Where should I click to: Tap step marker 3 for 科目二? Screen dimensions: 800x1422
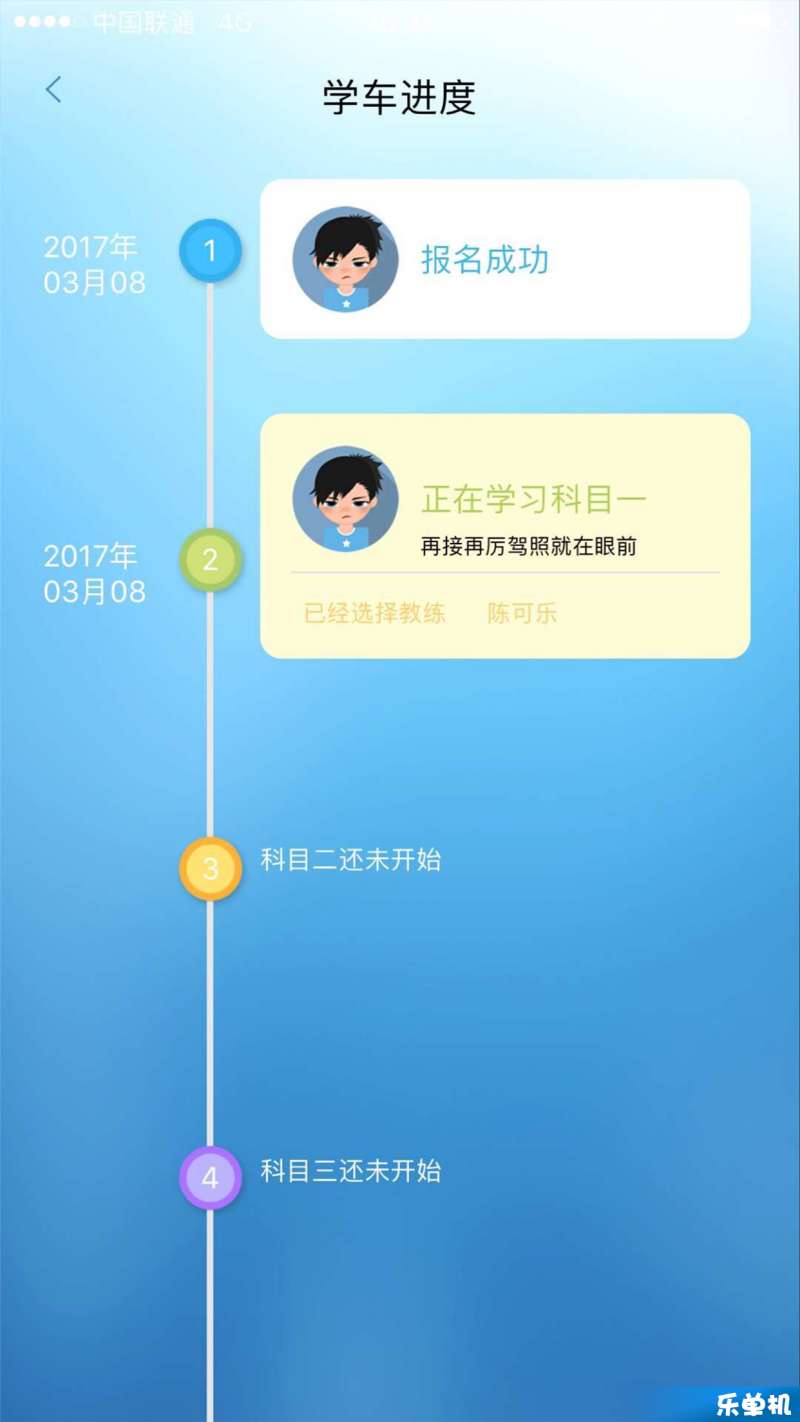pos(210,868)
